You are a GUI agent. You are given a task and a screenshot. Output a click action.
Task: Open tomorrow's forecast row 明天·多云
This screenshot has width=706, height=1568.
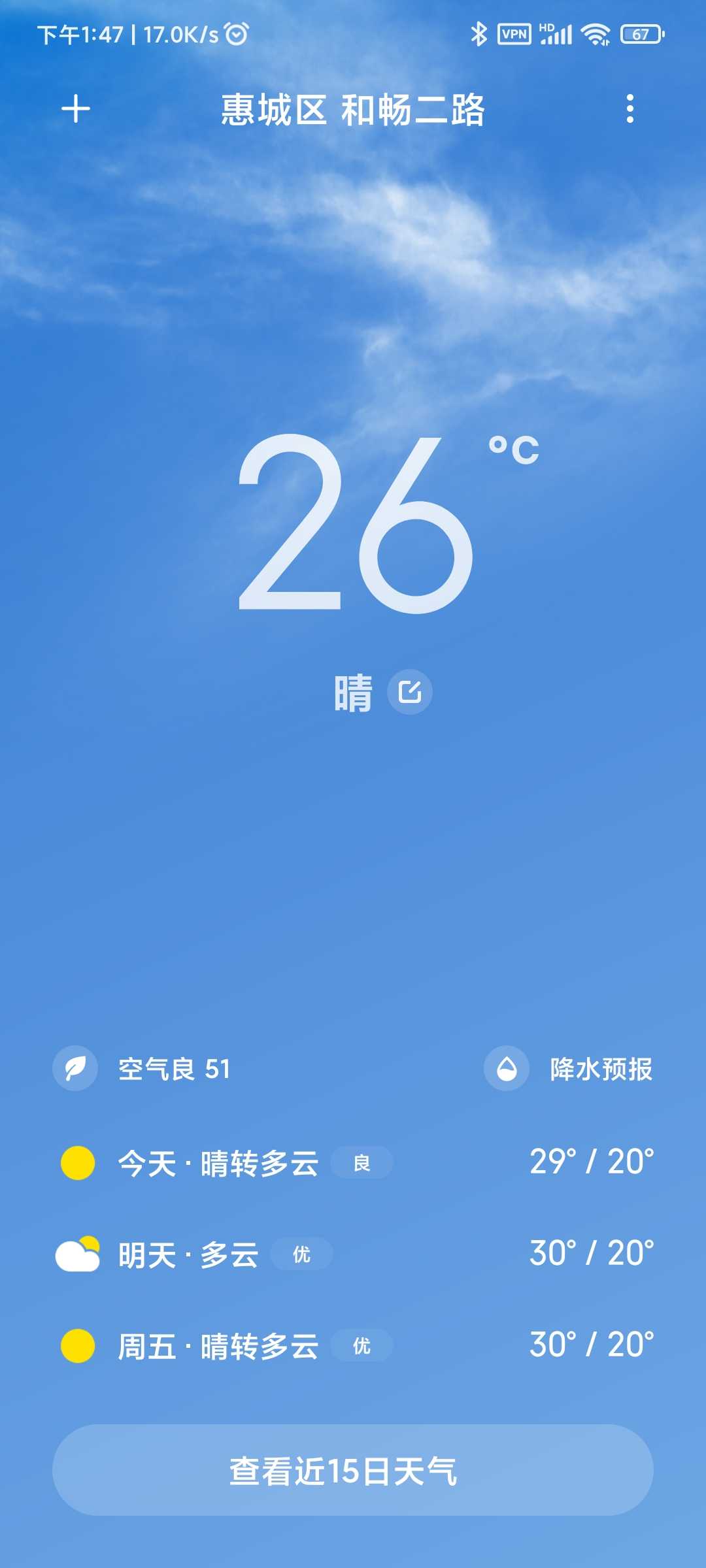(x=353, y=1254)
